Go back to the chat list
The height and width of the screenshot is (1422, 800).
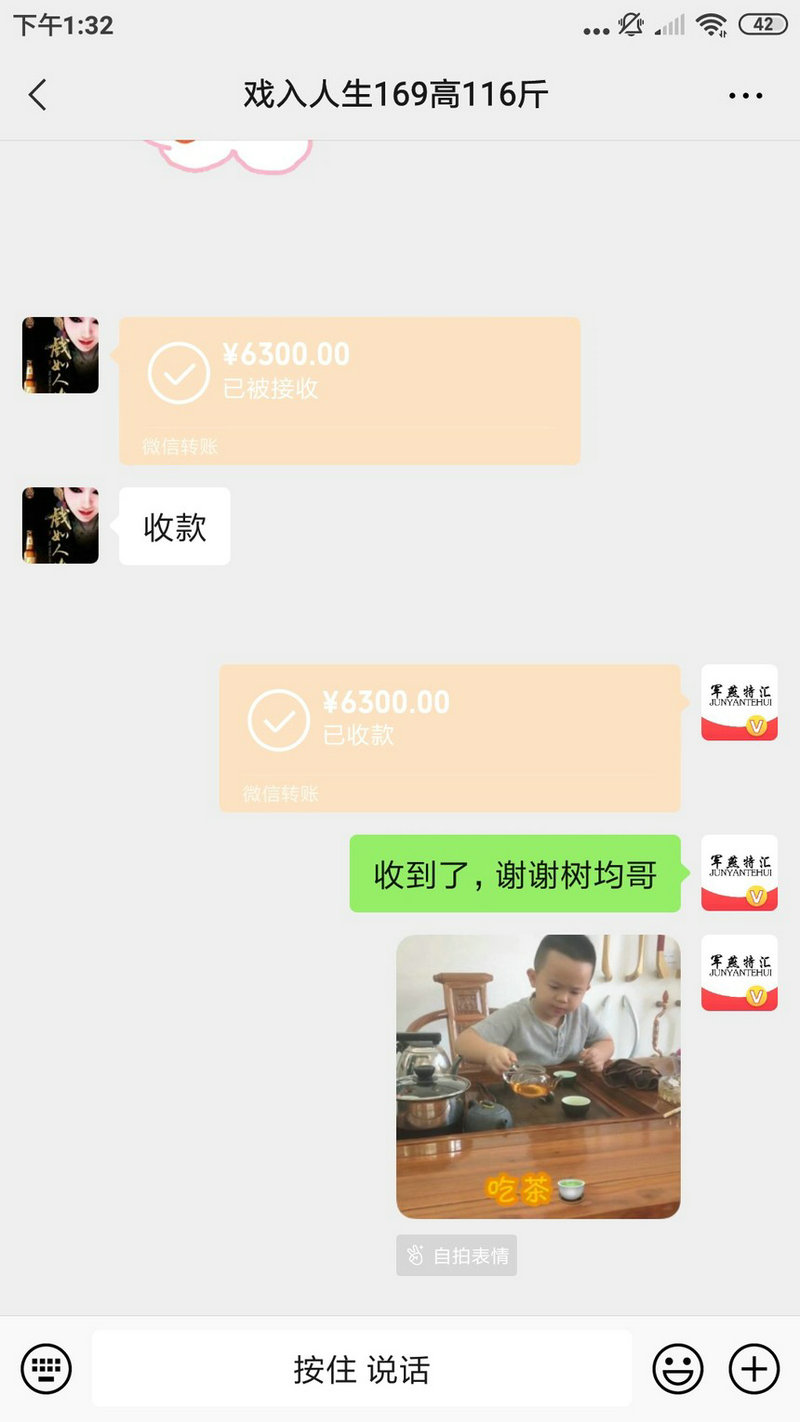coord(37,95)
